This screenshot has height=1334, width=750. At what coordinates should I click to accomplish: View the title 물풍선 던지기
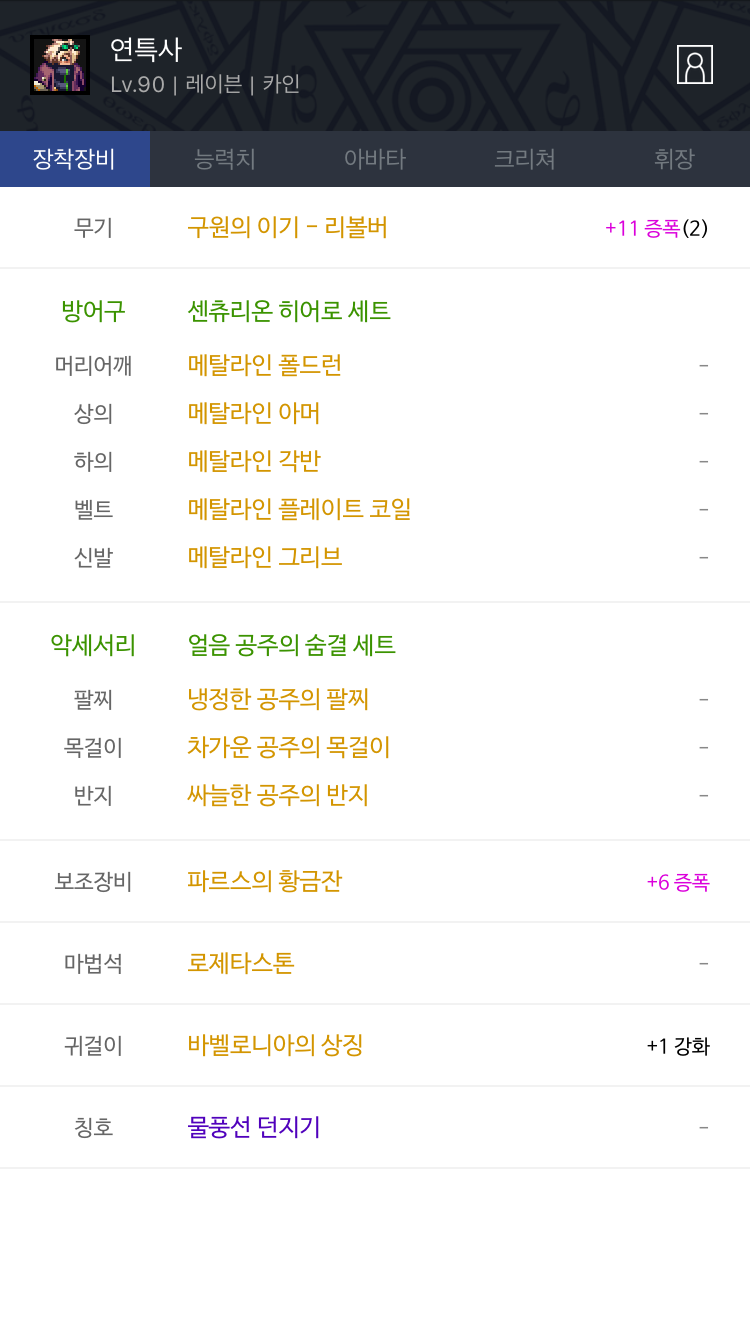coord(254,1128)
